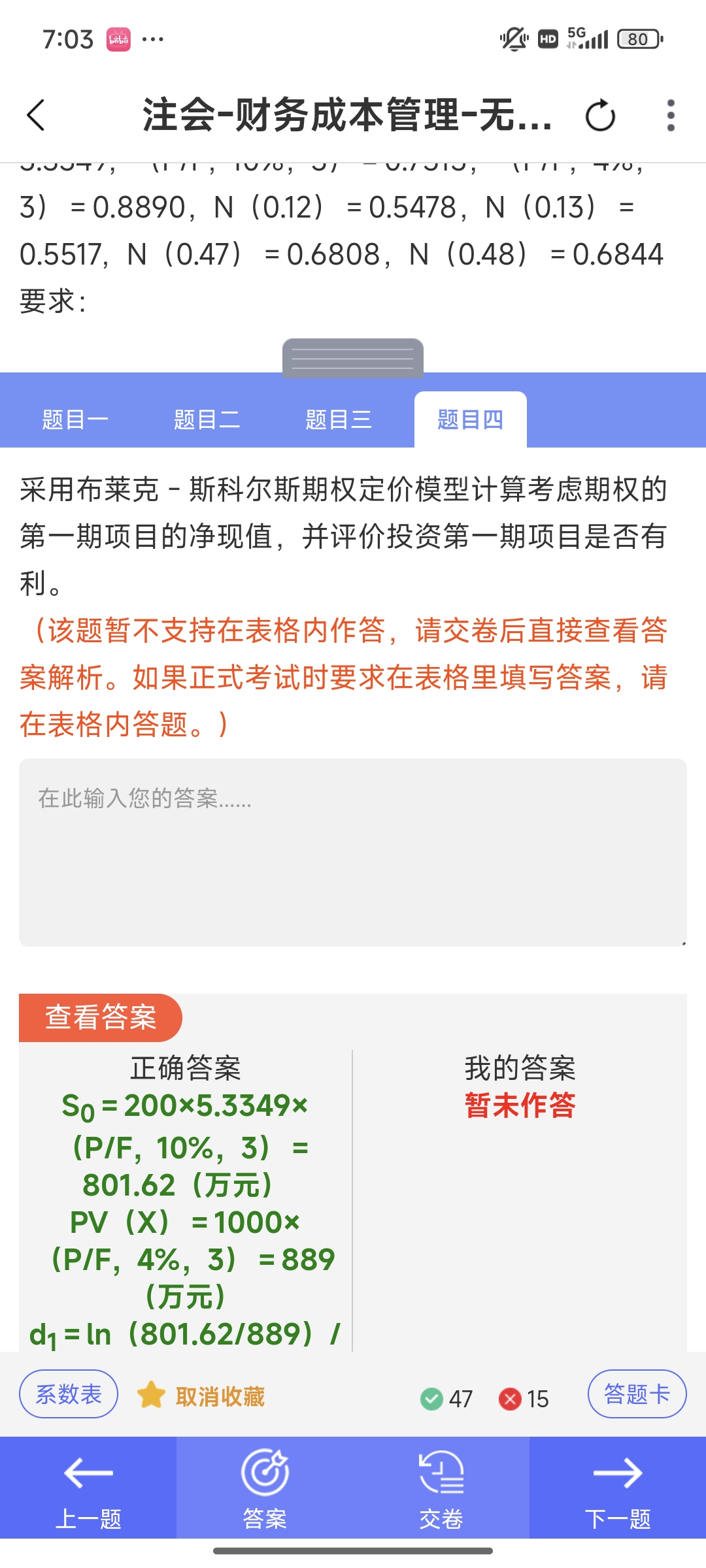Go back using the header arrow
The height and width of the screenshot is (1568, 706).
(x=36, y=116)
